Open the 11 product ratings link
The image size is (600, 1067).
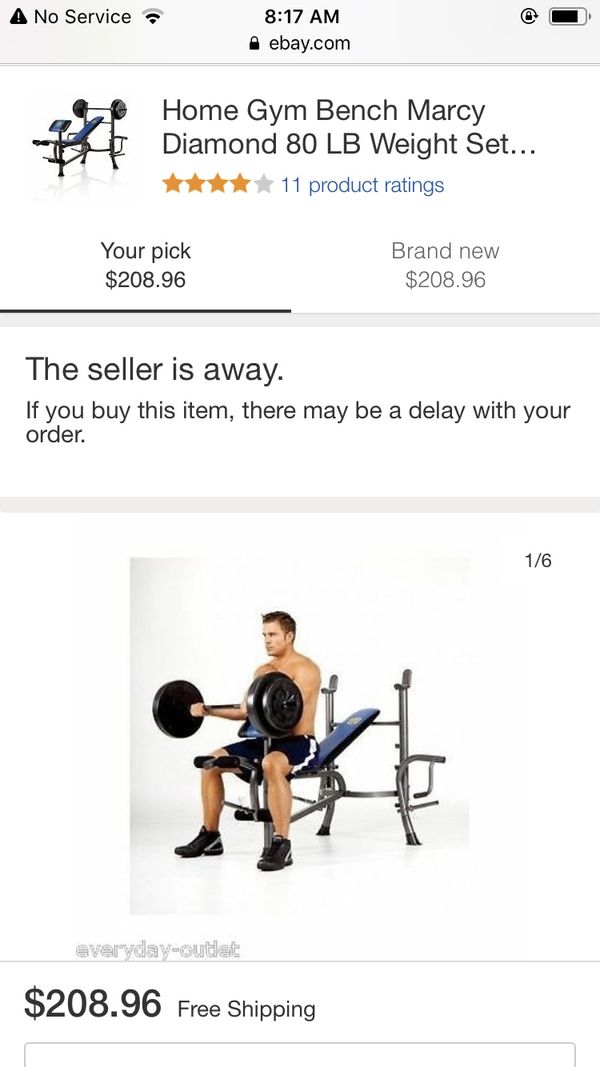pos(361,185)
